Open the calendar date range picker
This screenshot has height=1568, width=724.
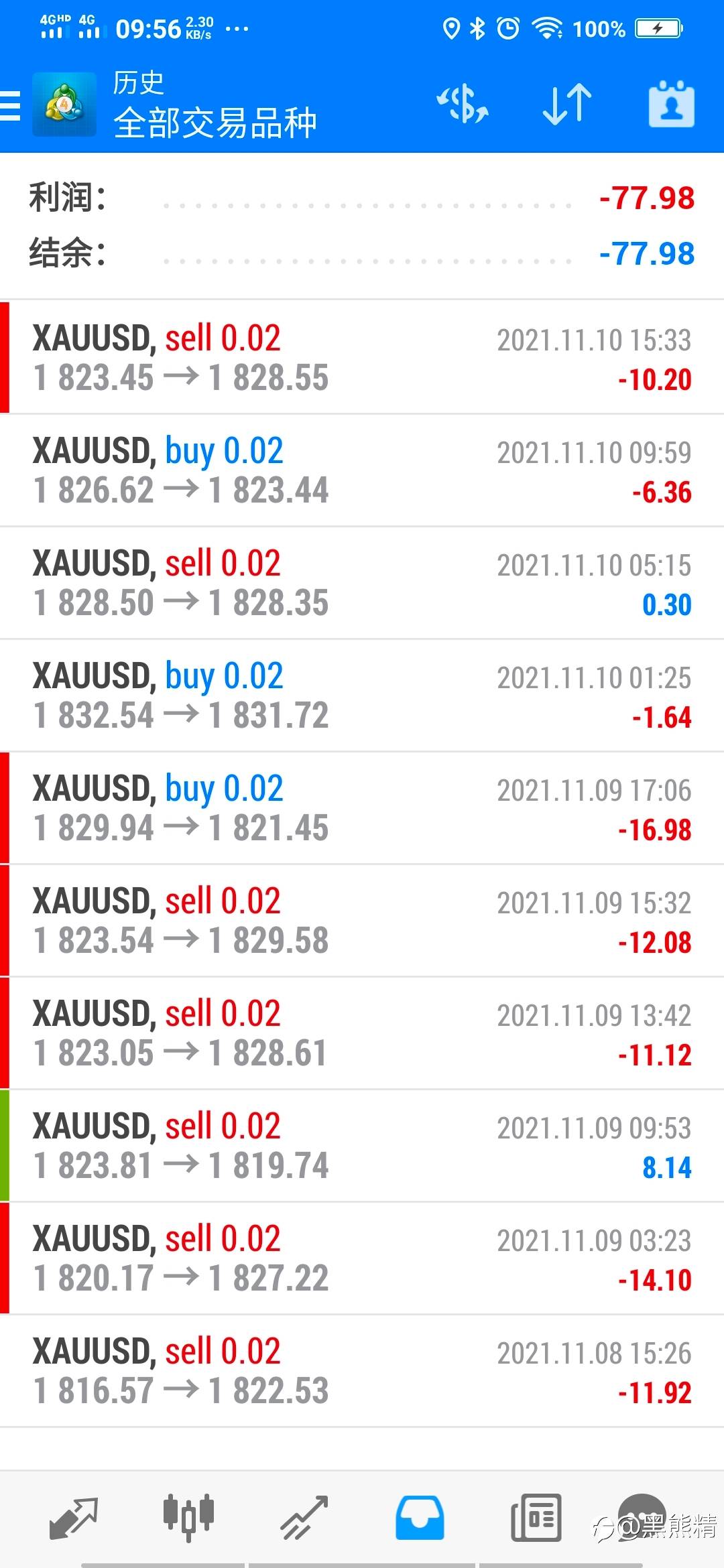[671, 105]
